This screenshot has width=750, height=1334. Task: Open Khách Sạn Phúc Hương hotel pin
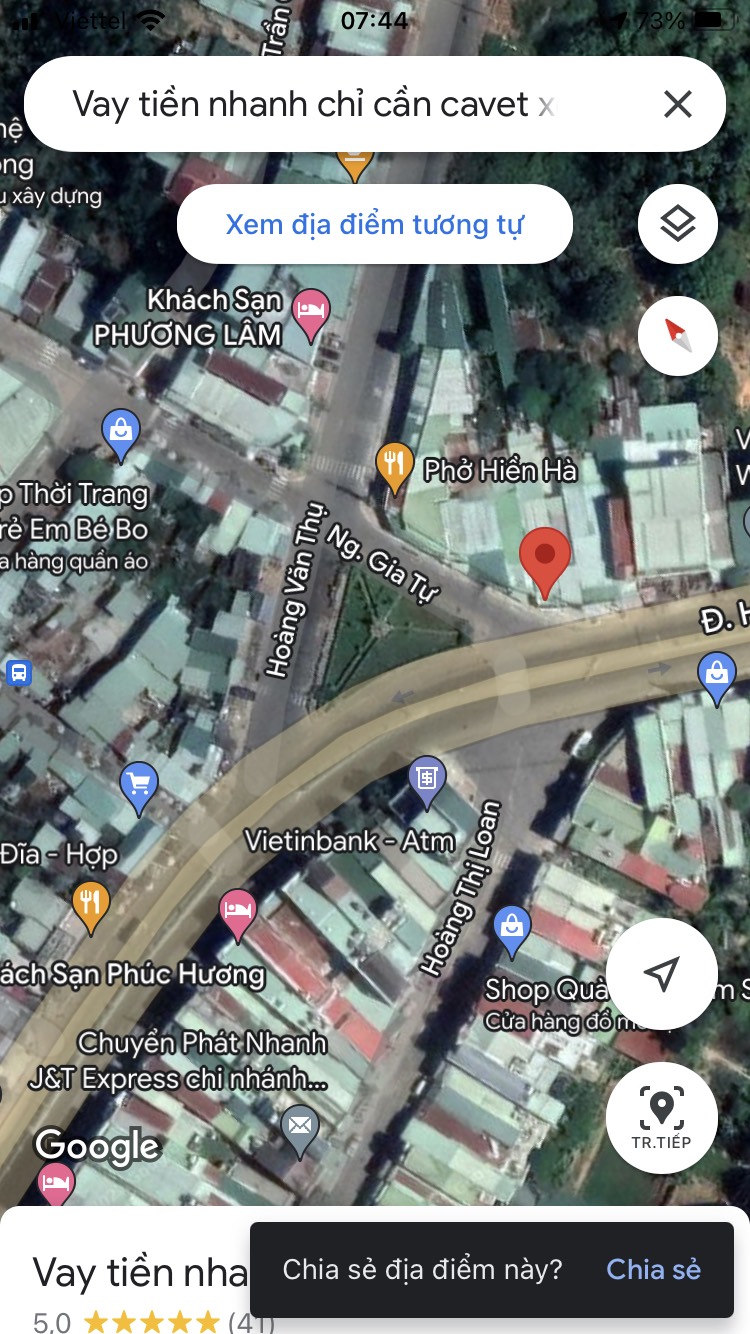(x=237, y=911)
